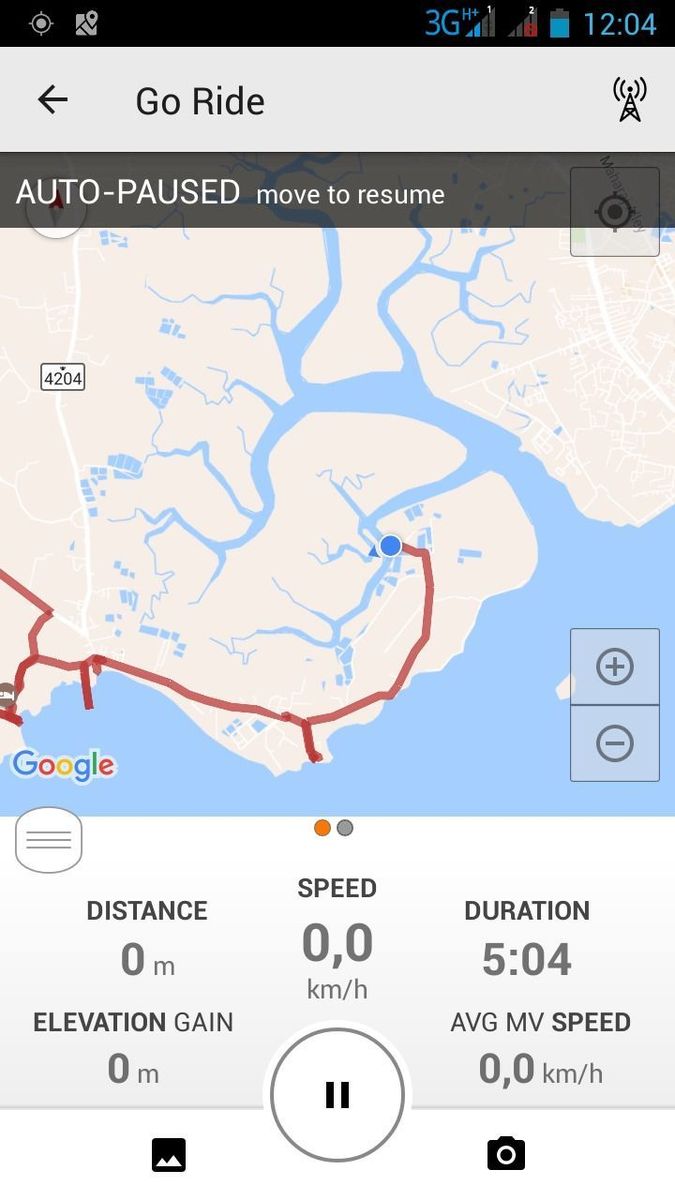
Task: Open the camera to take a photo
Action: (x=506, y=1154)
